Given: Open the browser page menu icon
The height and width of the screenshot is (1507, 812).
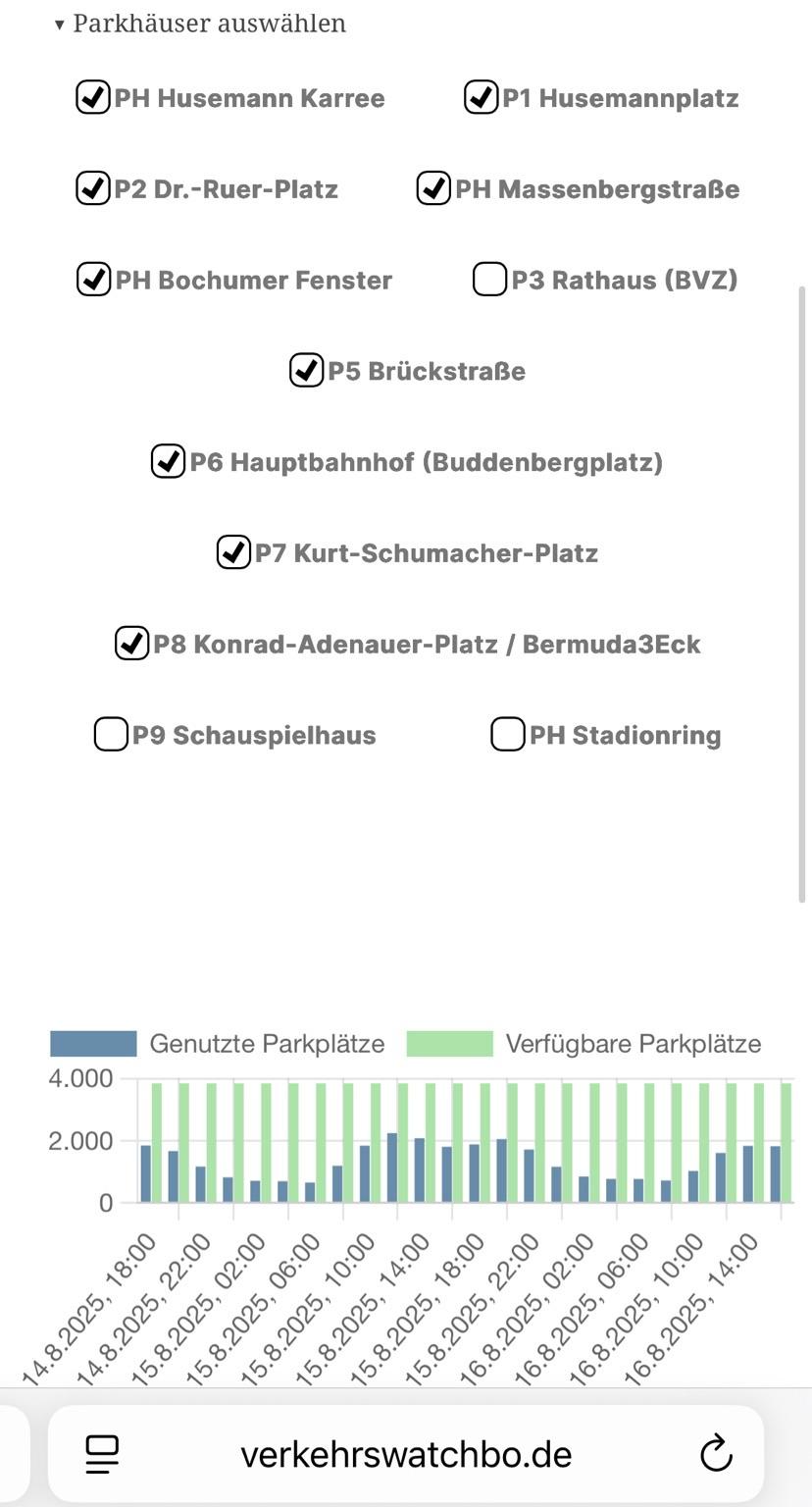Looking at the screenshot, I should click(x=103, y=1454).
